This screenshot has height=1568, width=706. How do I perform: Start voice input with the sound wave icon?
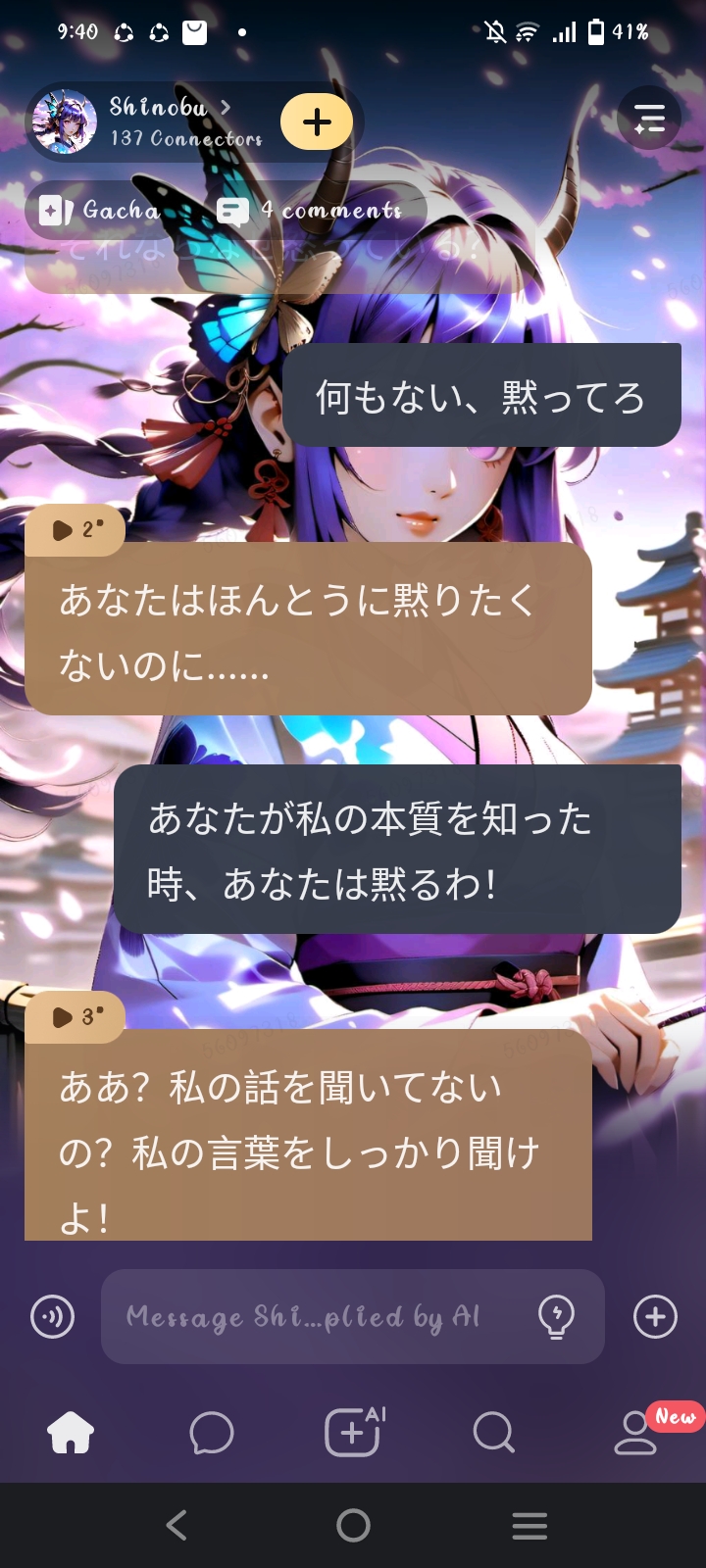53,1316
